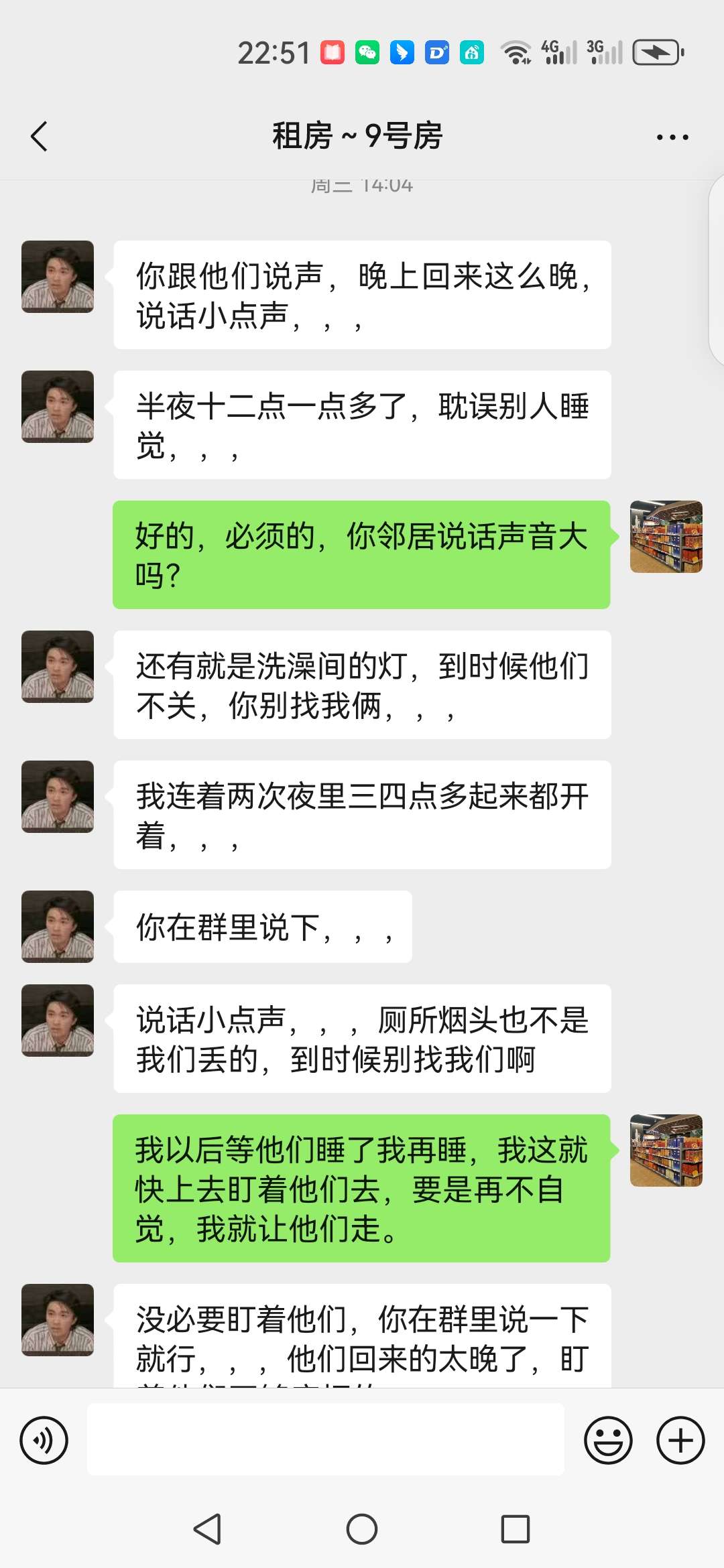Open chat details via three-dot menu

tap(672, 137)
